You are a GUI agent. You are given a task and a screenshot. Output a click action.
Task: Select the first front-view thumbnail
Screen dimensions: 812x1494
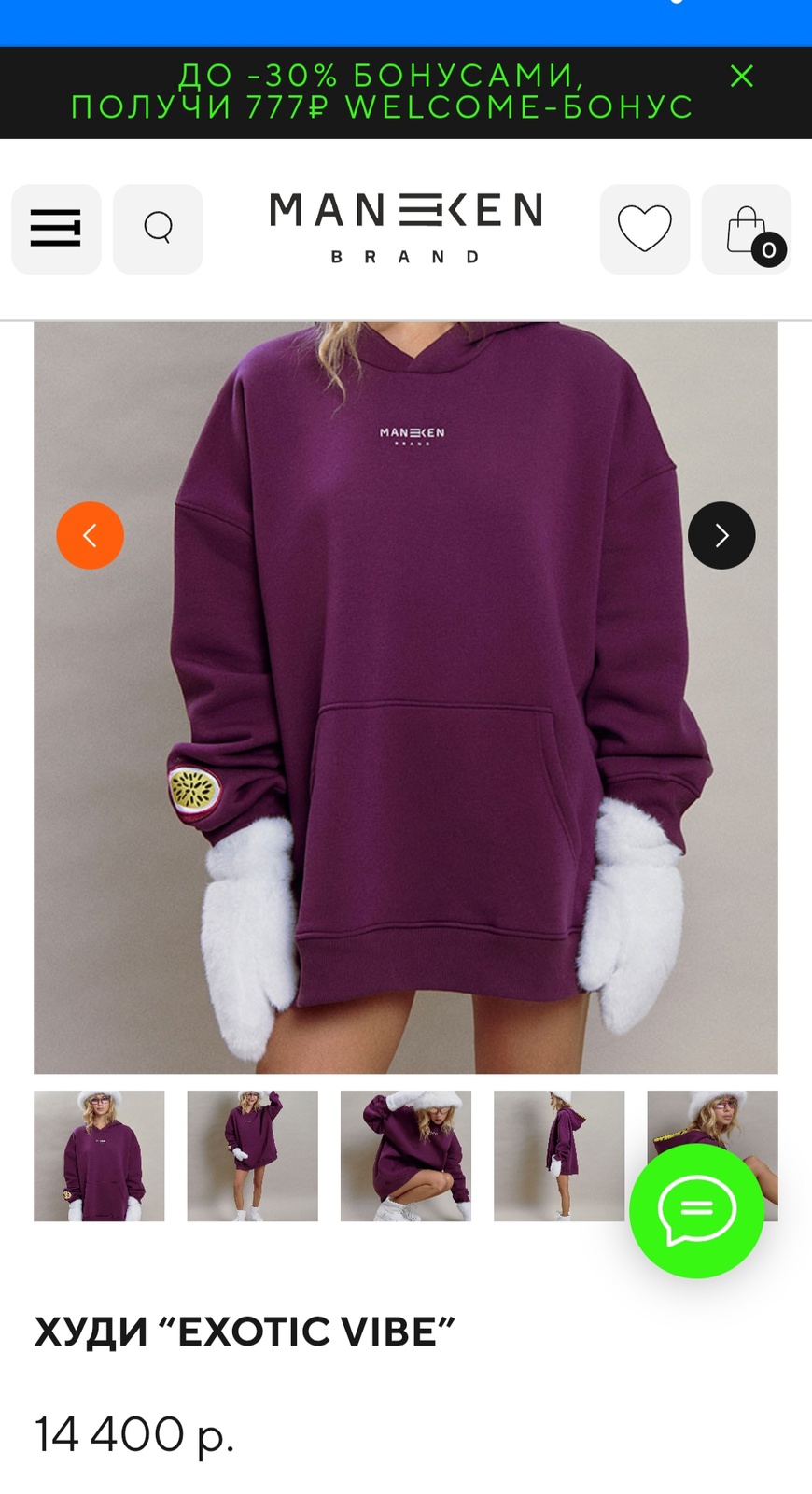pos(99,1156)
